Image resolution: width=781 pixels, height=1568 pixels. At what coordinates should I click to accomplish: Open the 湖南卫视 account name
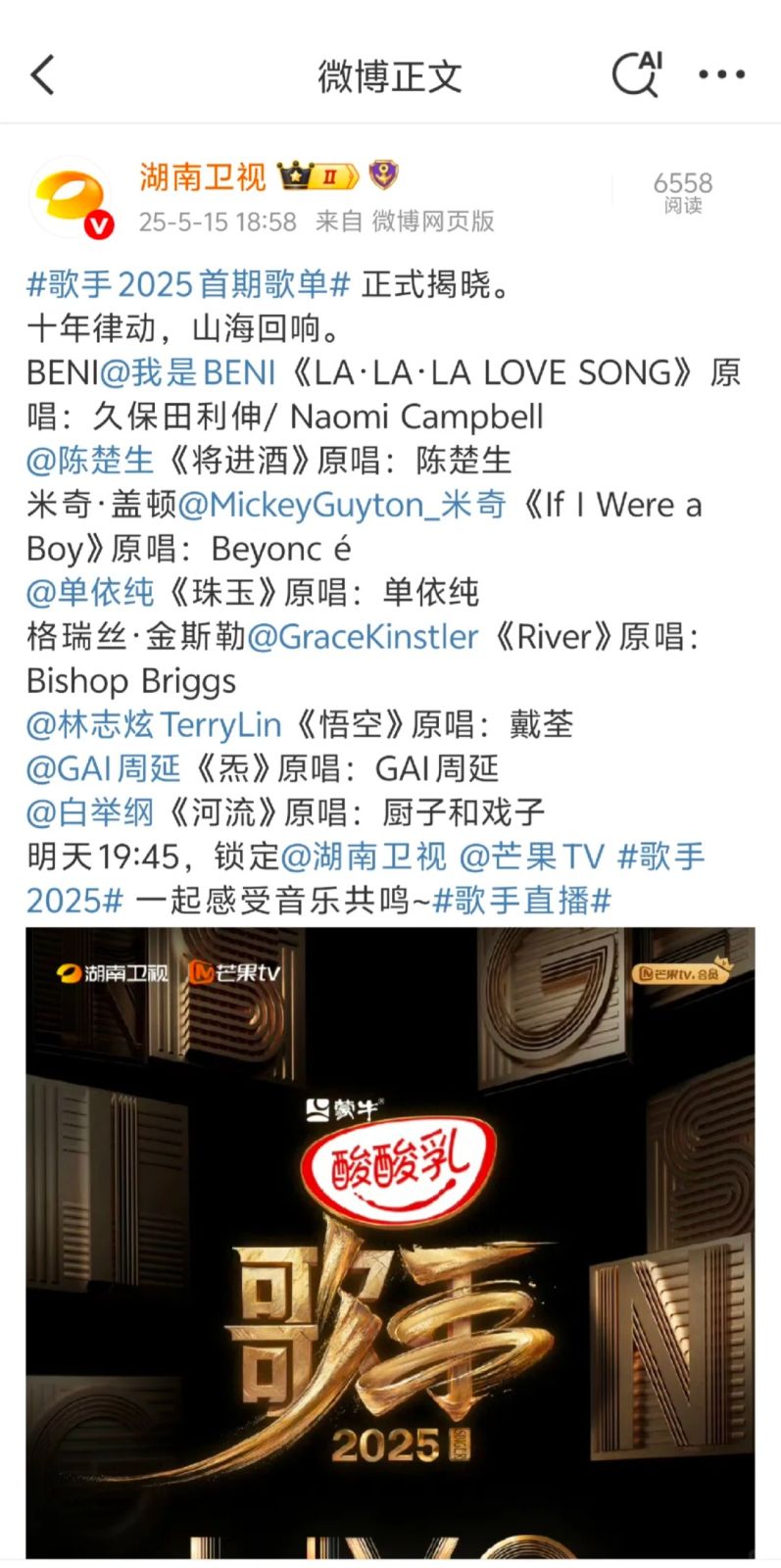(x=203, y=176)
